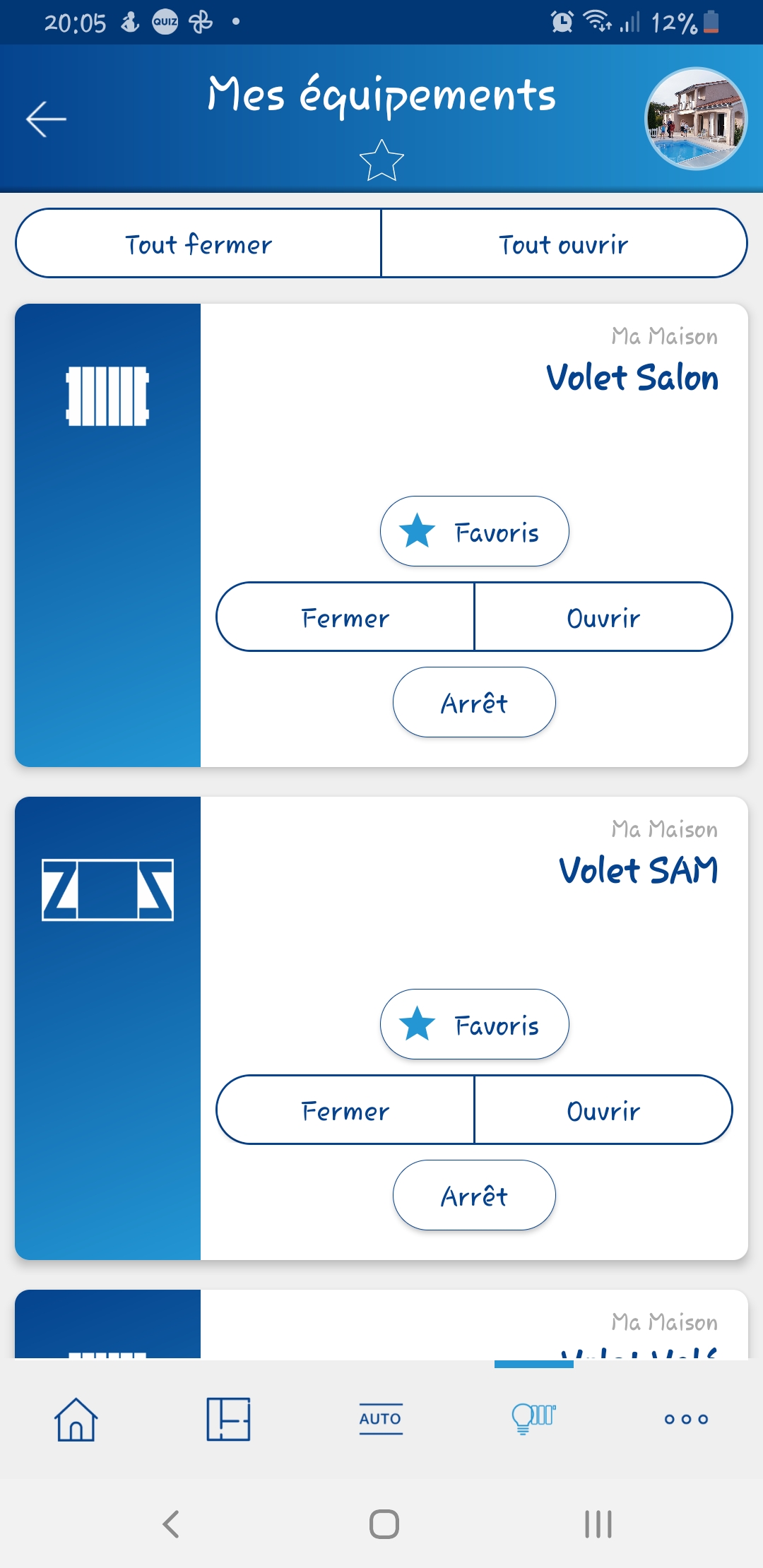The height and width of the screenshot is (1568, 763).
Task: Switch to the floor plan tab
Action: point(228,1419)
